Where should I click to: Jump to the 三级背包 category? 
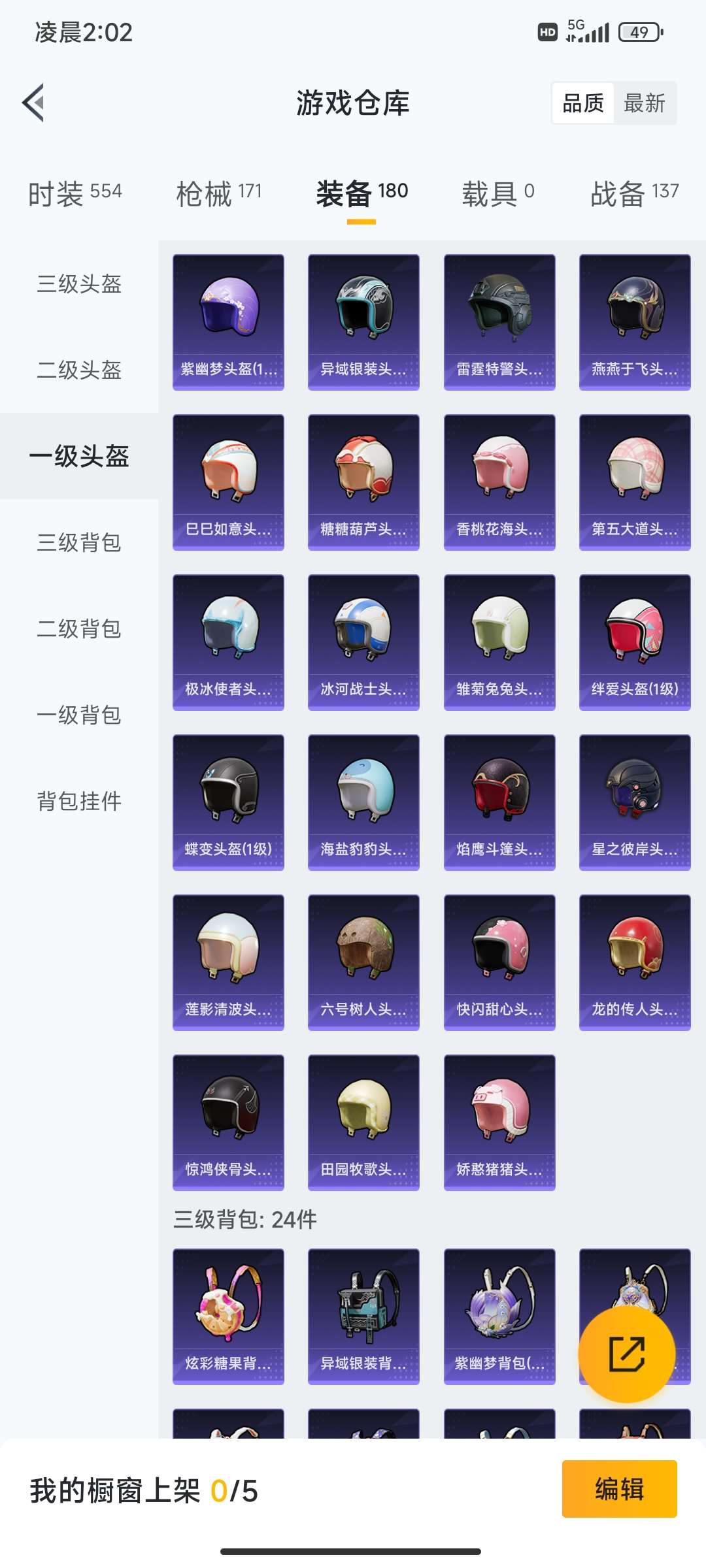tap(79, 543)
